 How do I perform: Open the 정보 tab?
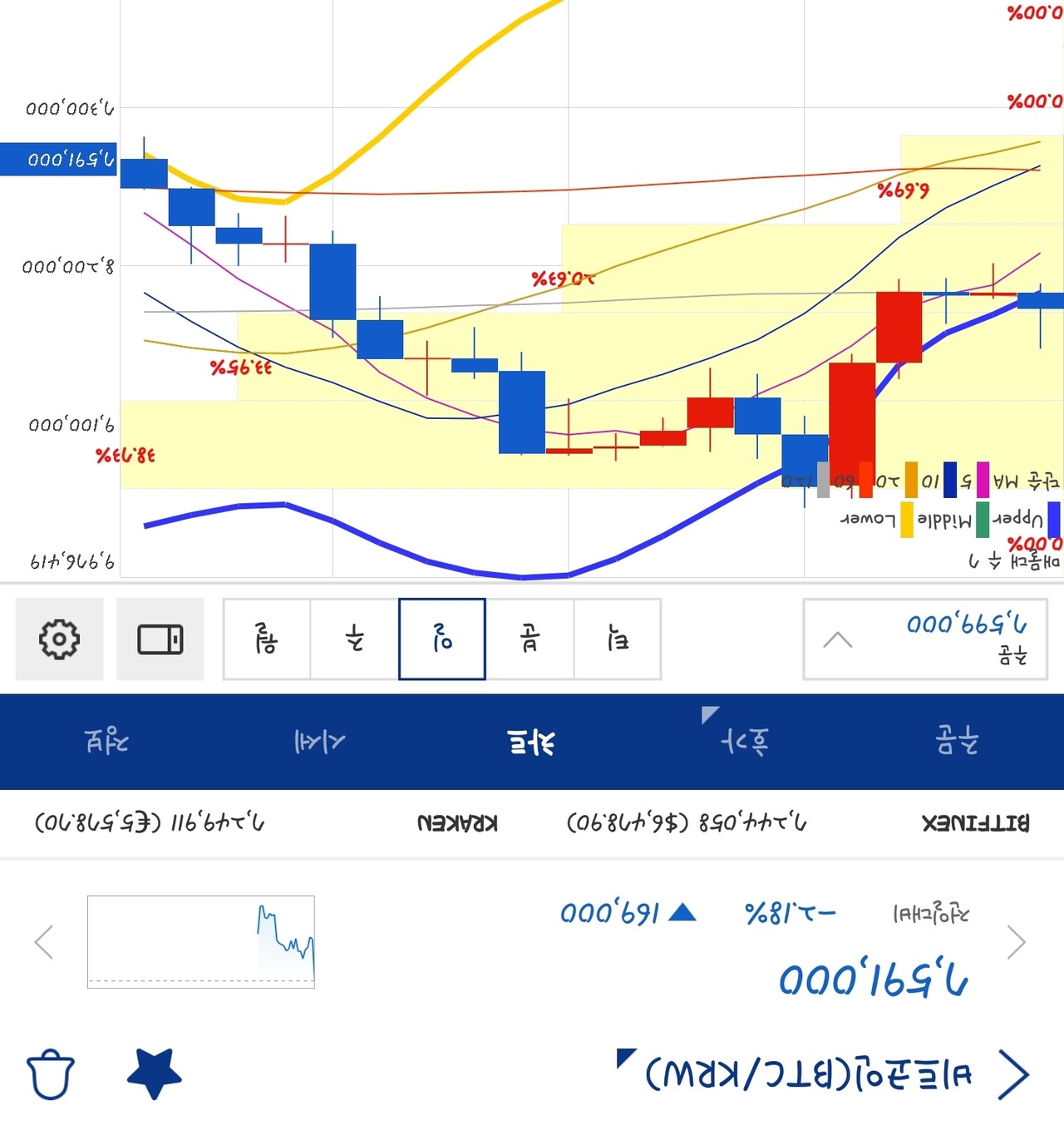pyautogui.click(x=106, y=741)
